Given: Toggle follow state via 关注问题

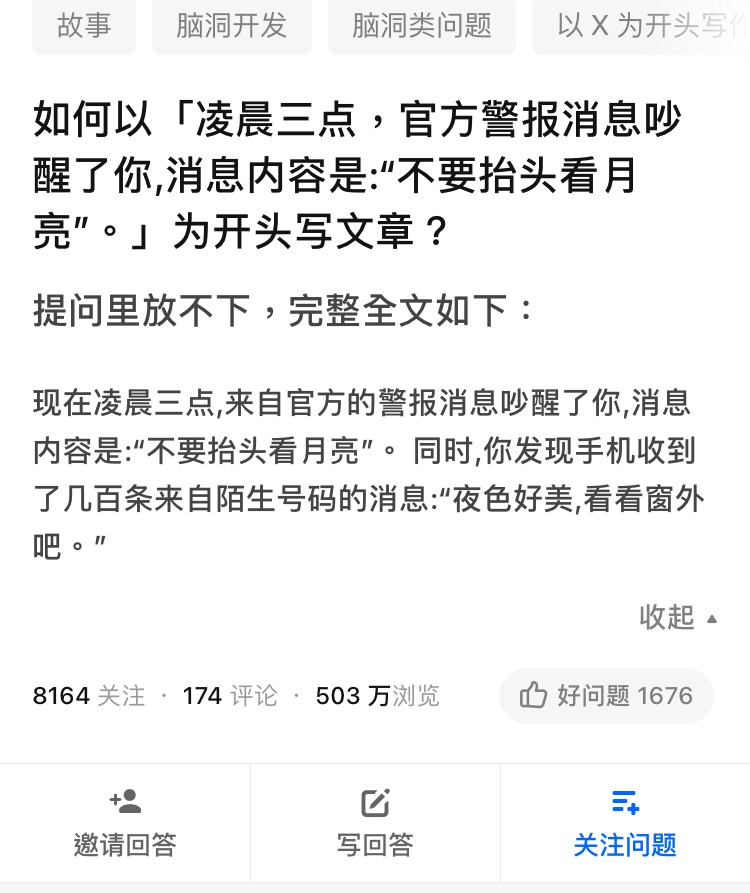Looking at the screenshot, I should (x=625, y=824).
